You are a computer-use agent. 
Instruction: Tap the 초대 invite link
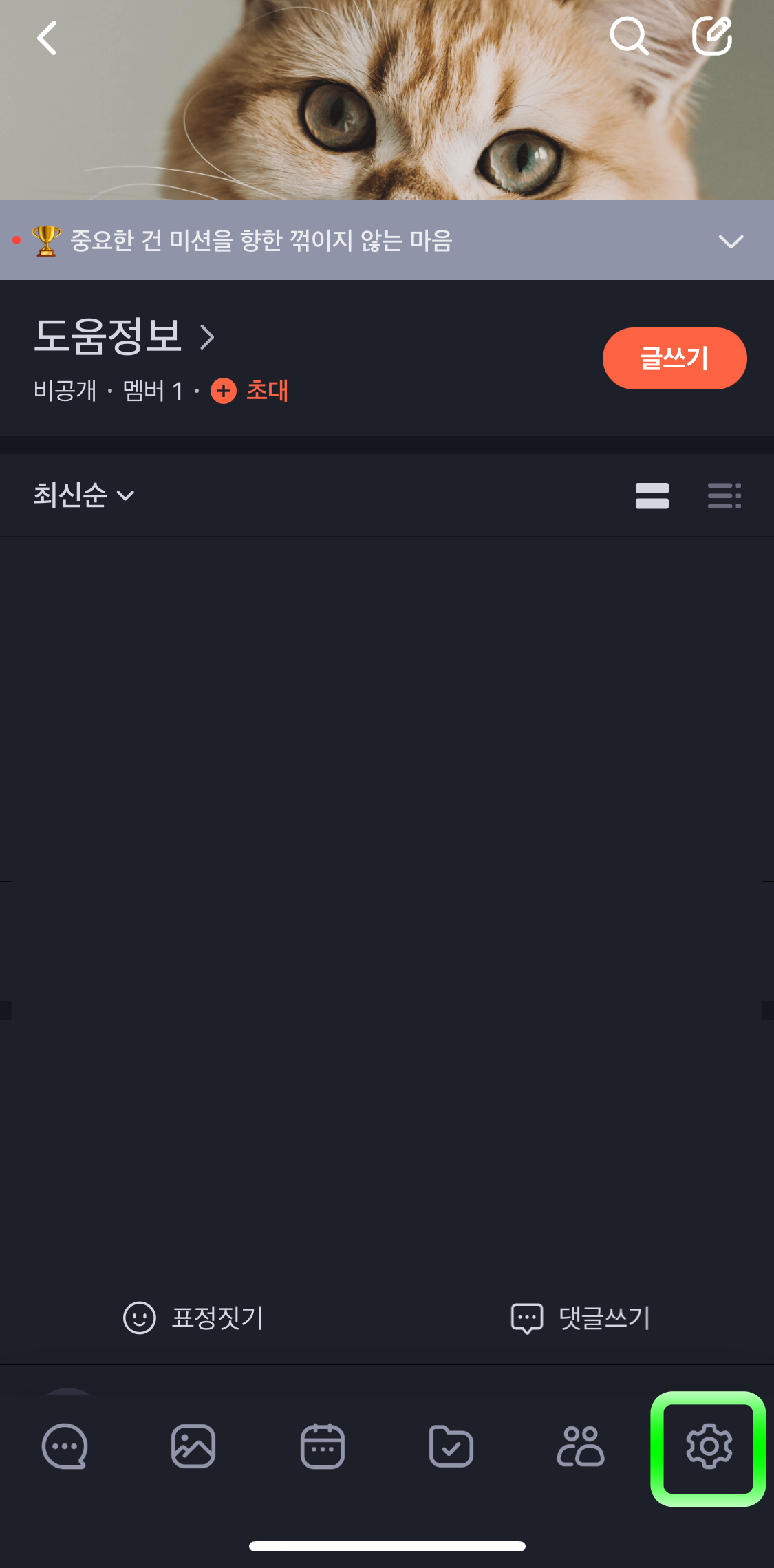click(267, 390)
